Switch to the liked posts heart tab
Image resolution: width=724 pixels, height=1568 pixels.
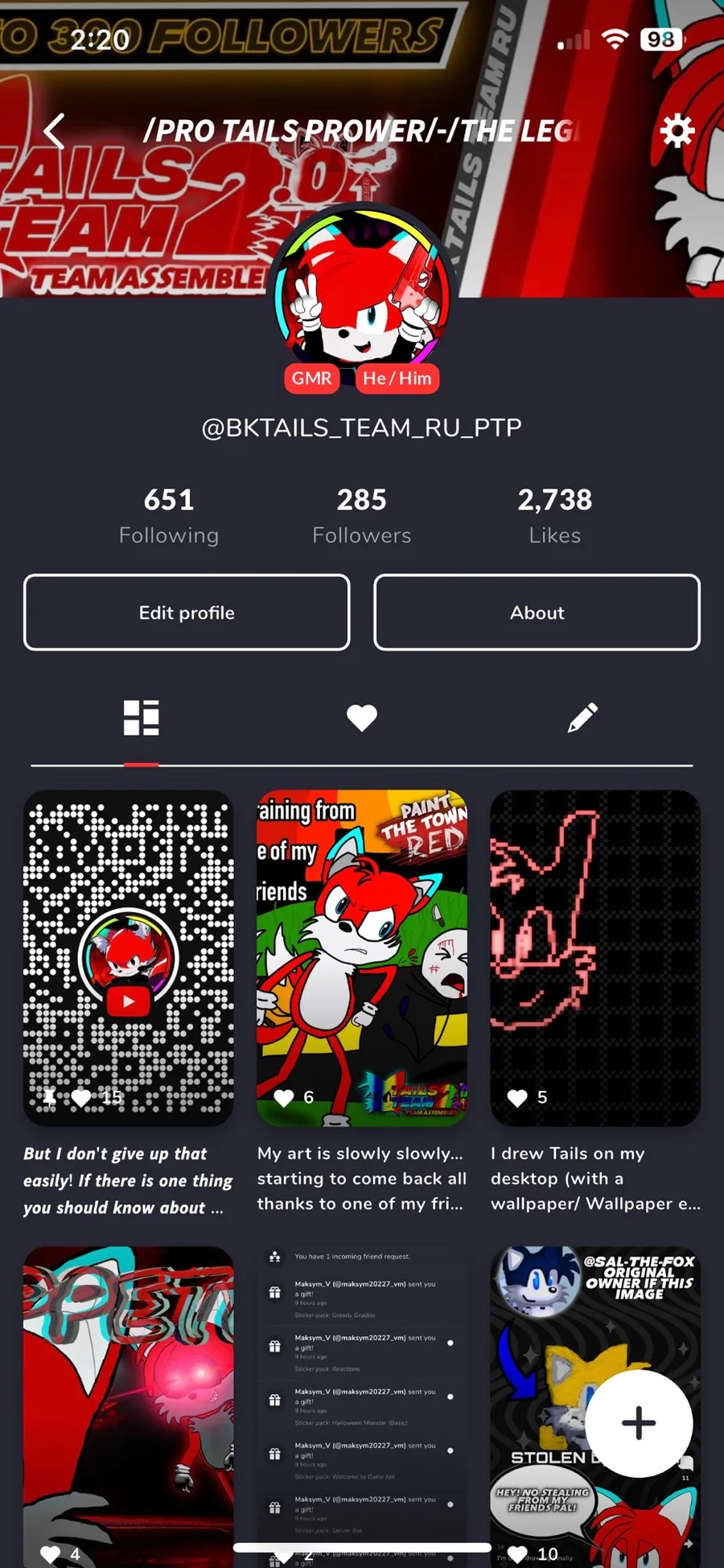(x=362, y=717)
